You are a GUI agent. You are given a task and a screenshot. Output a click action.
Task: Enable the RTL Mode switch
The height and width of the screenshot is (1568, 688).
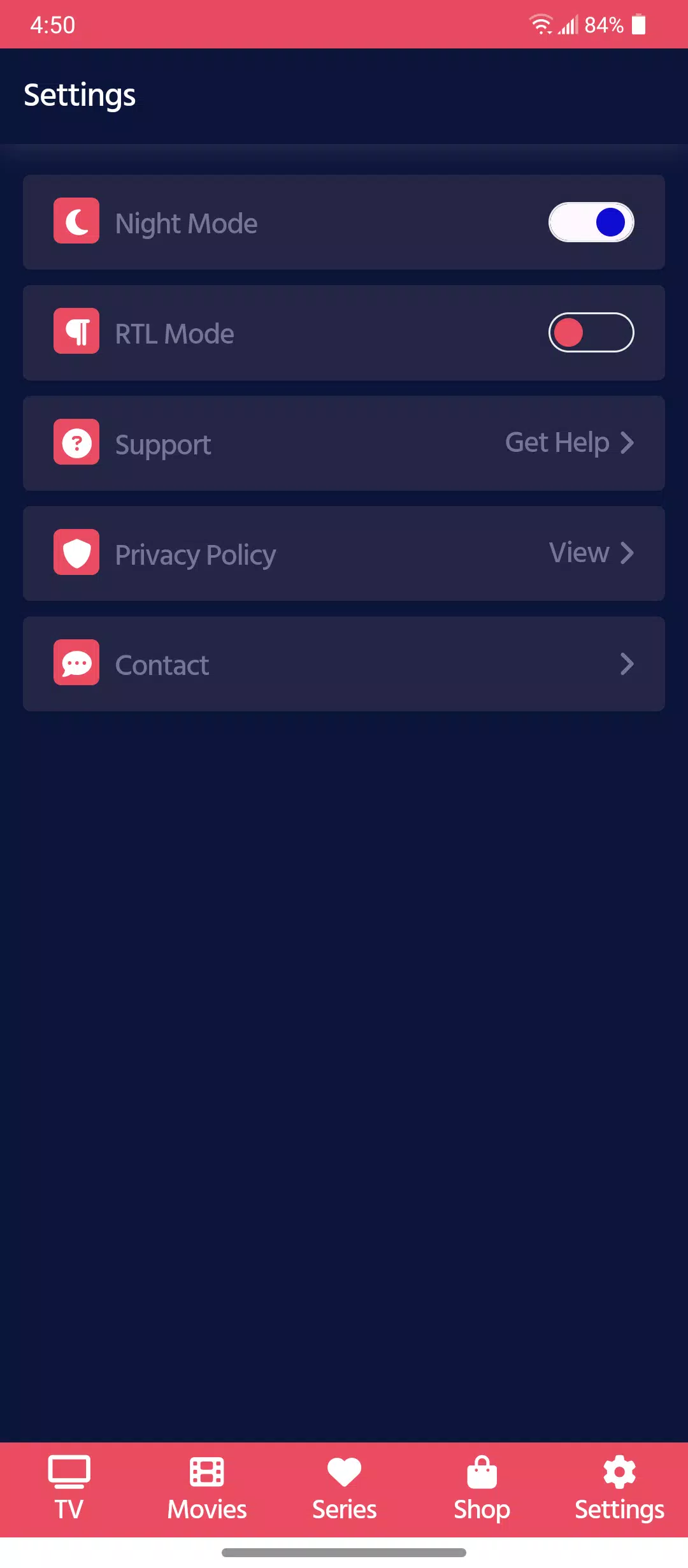[x=591, y=332]
